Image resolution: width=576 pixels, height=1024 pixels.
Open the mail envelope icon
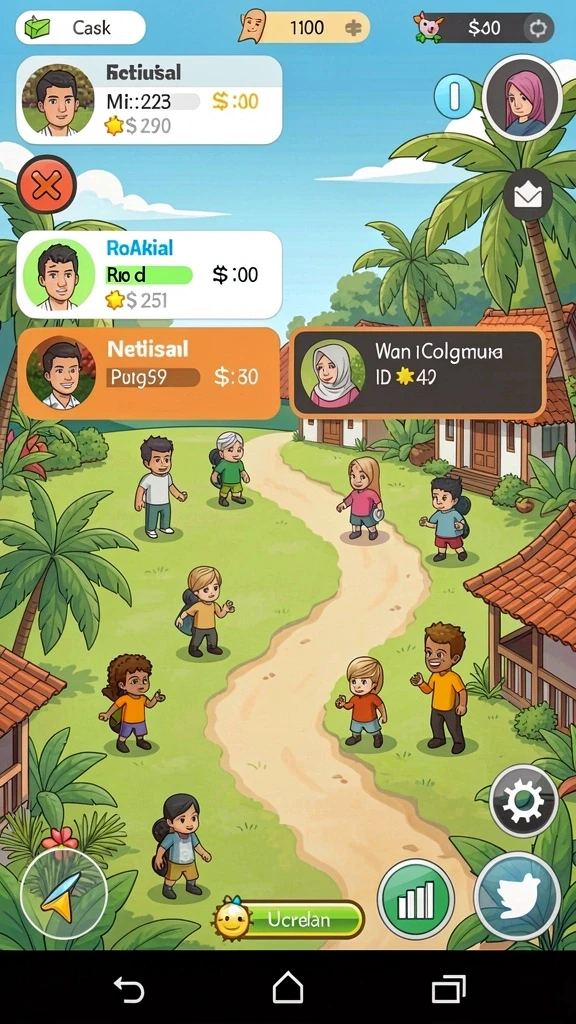[x=528, y=195]
